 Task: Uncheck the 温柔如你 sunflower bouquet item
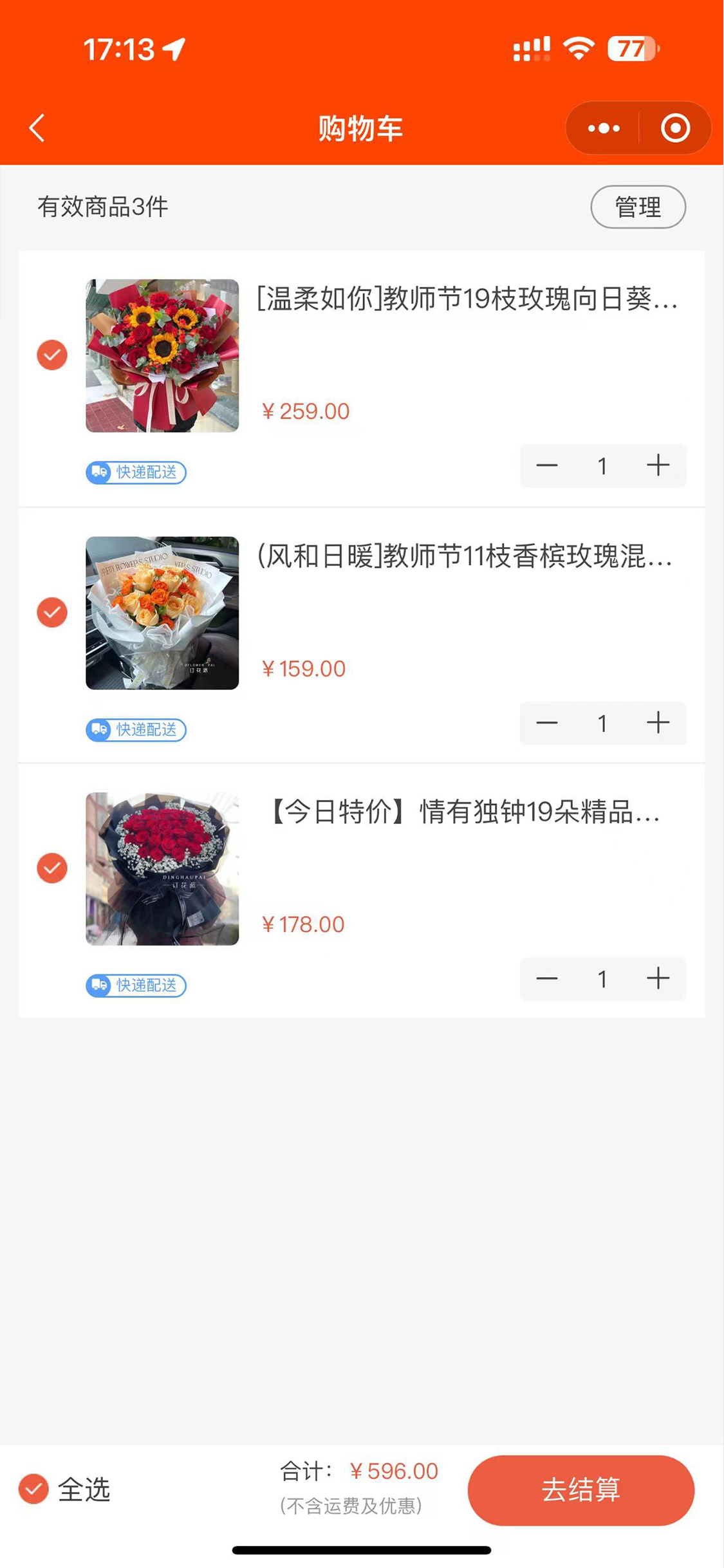52,355
